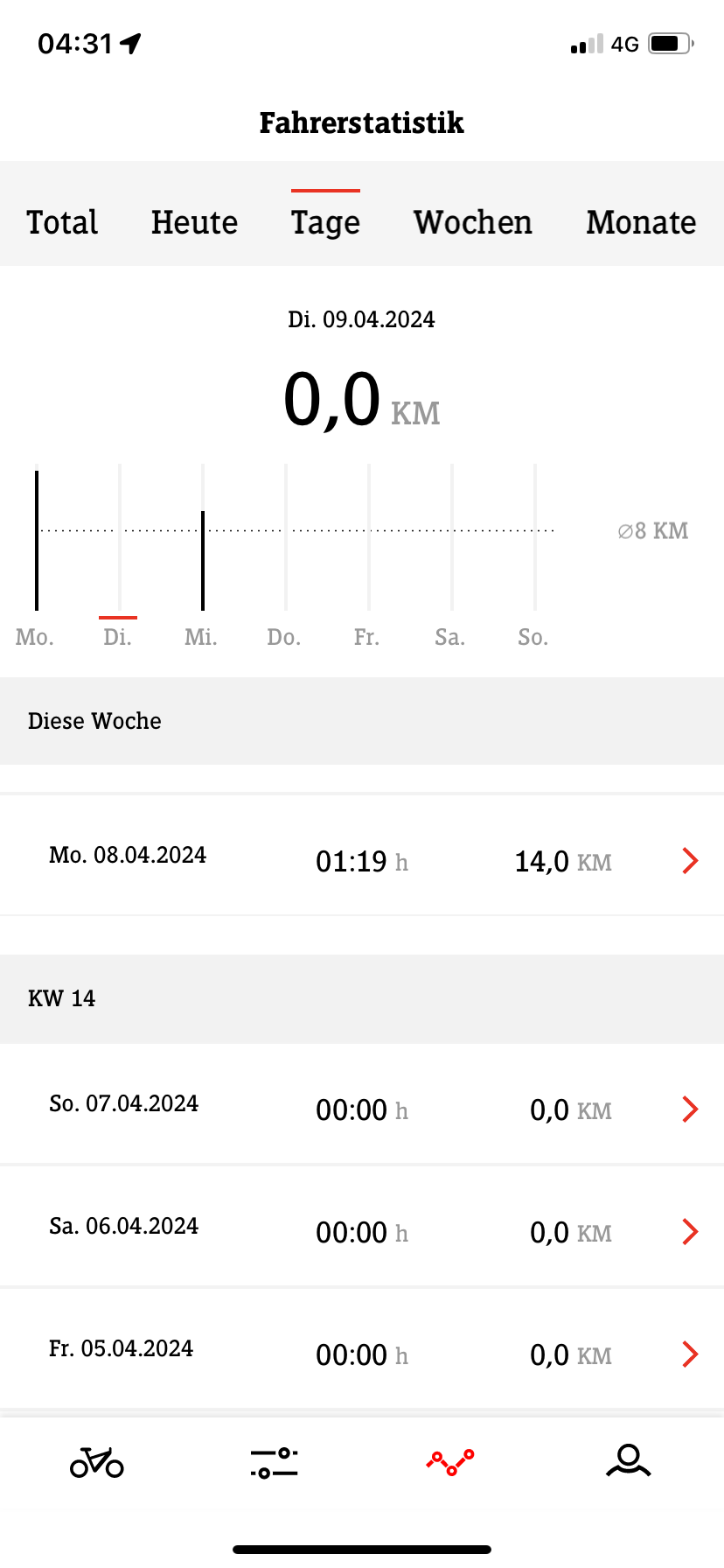The height and width of the screenshot is (1568, 724).
Task: Switch to the Heute tab
Action: click(194, 222)
